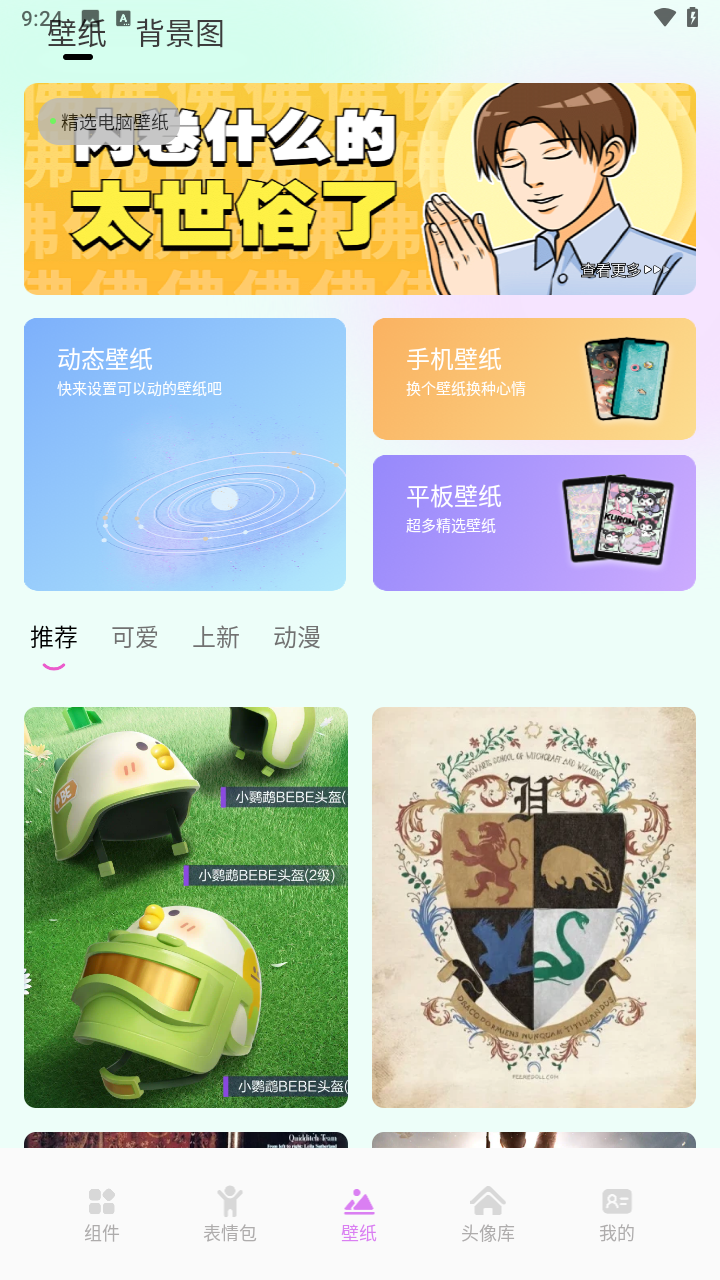Switch to the 可爱 category

click(134, 637)
